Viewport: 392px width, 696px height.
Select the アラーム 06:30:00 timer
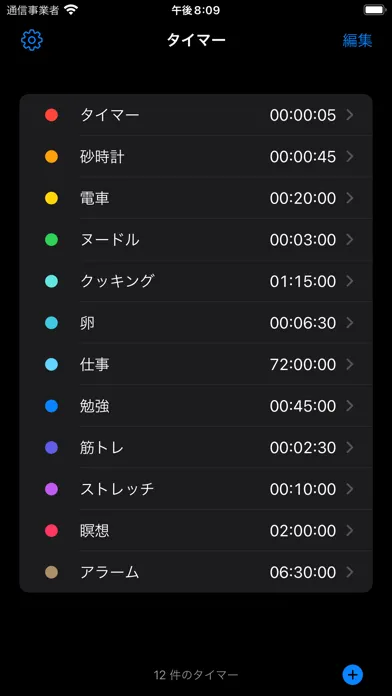coord(196,572)
